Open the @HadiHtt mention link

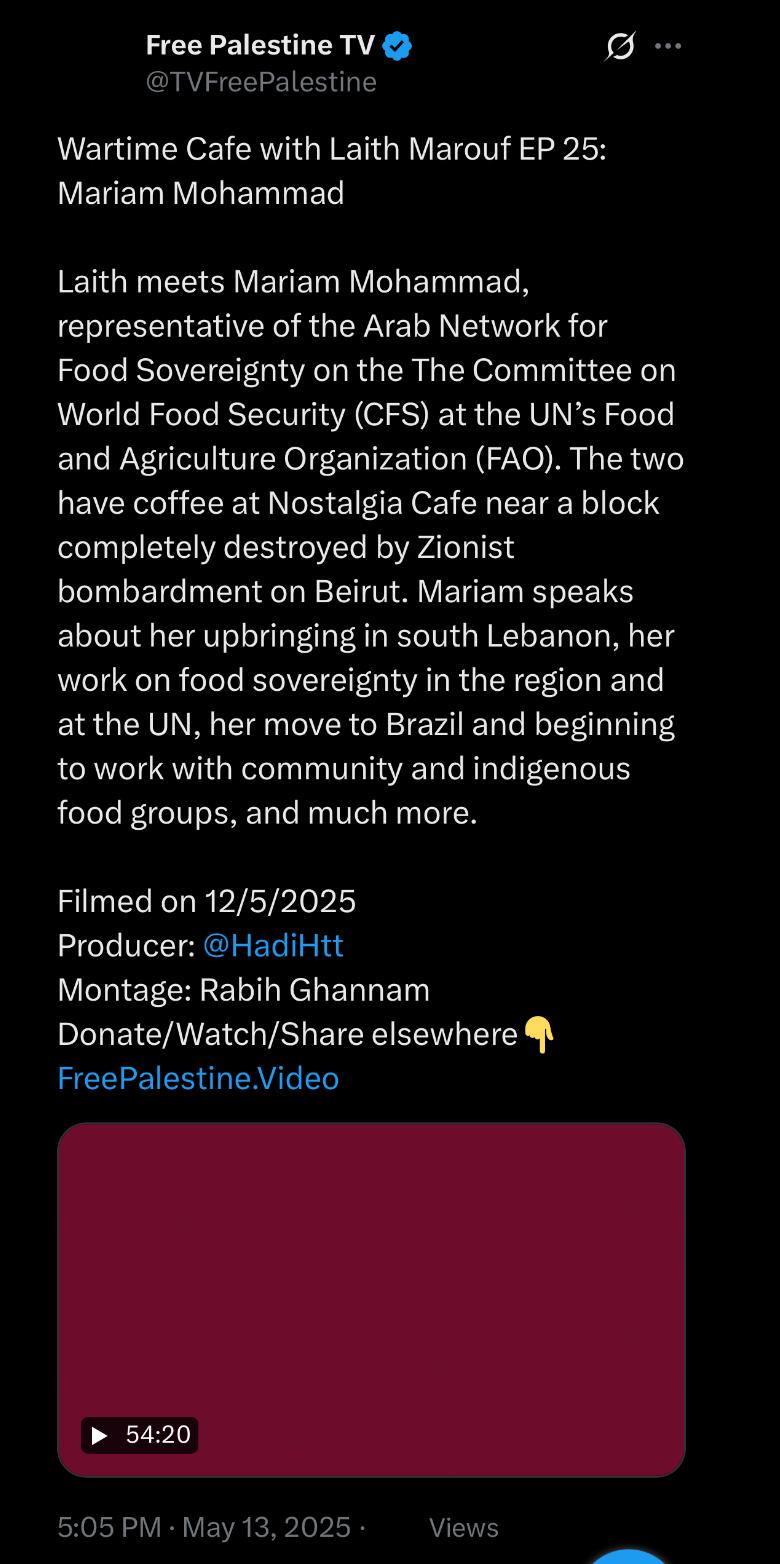tap(273, 945)
